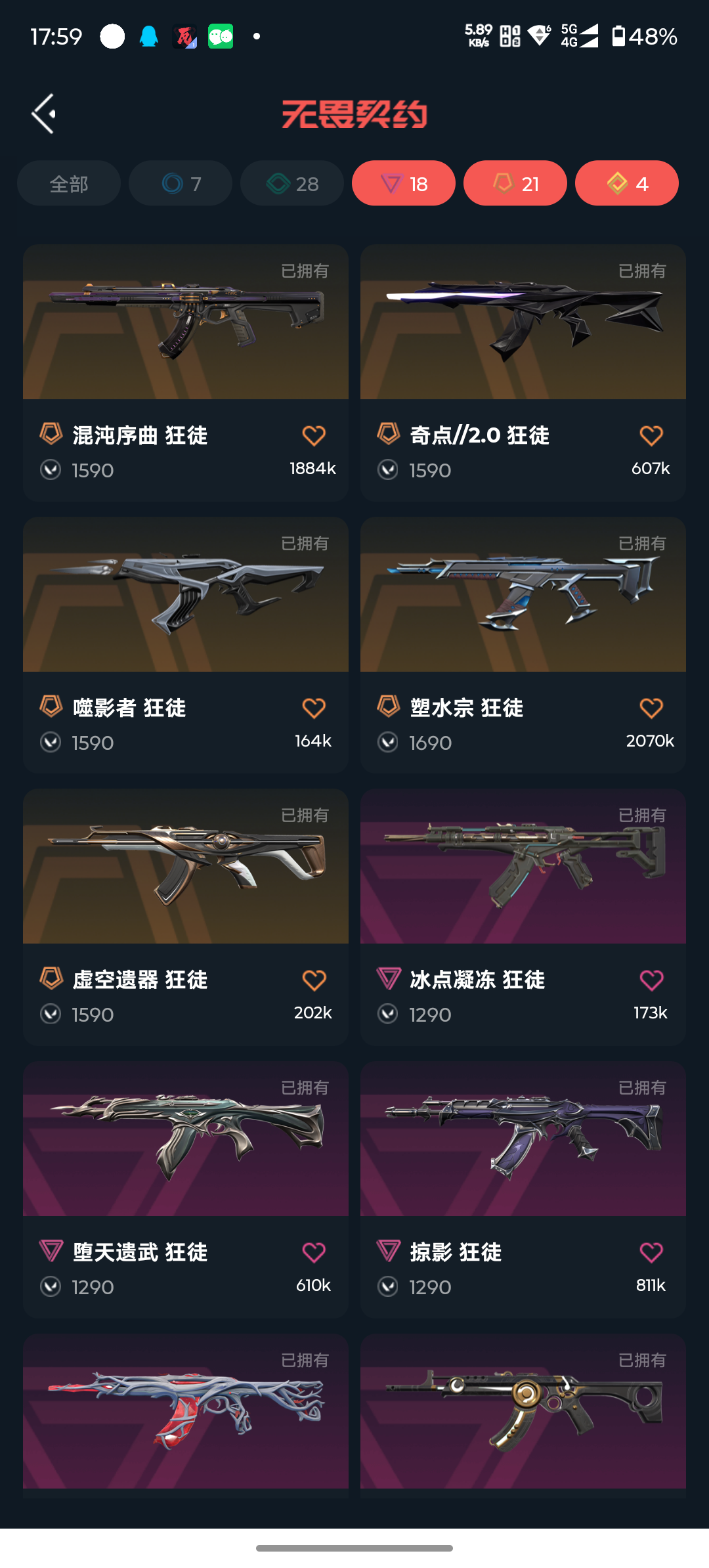Select the 全部 filter chip
Screen dimensions: 709x1568
(x=69, y=183)
